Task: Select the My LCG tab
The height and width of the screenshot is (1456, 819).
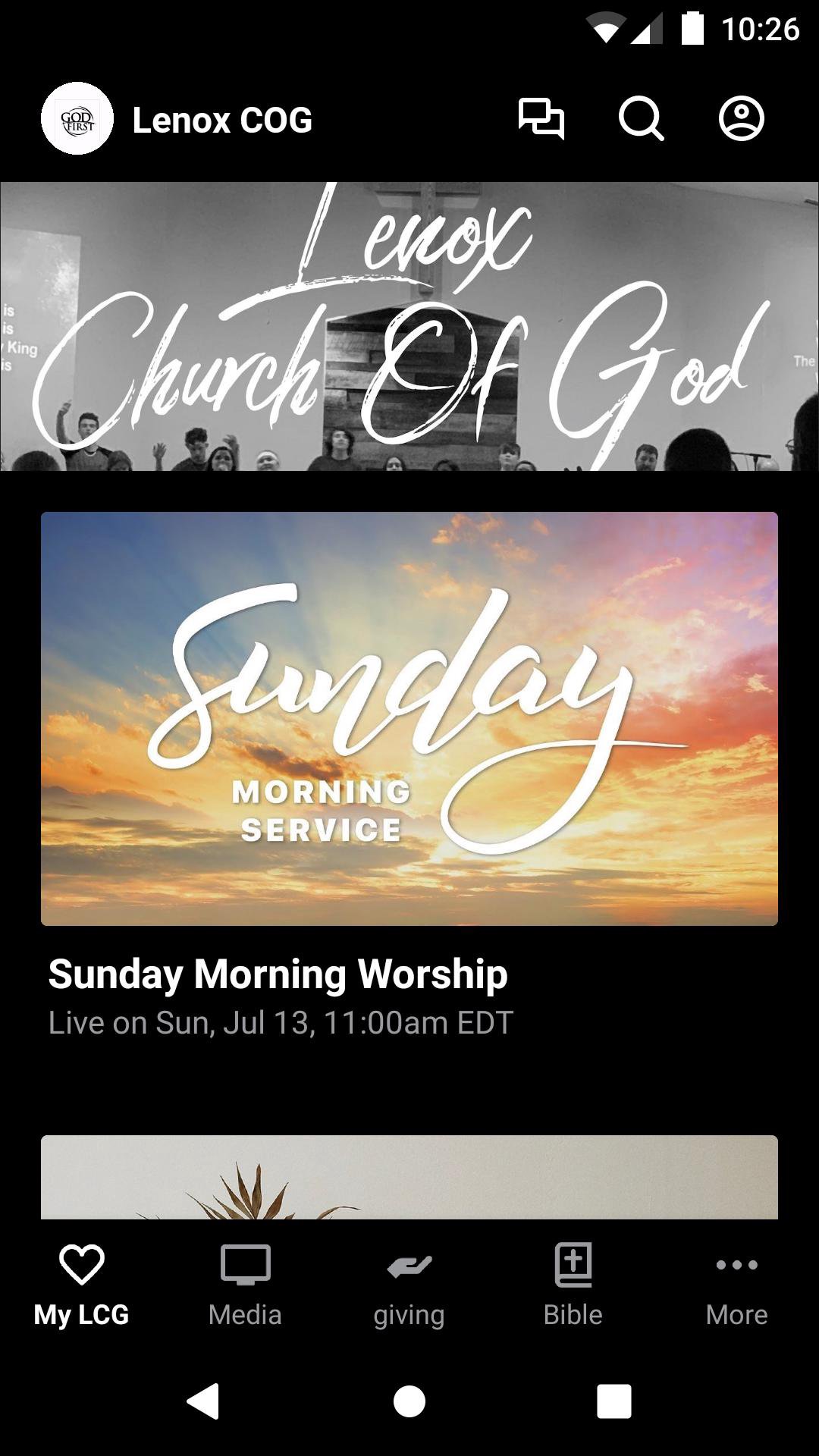Action: (x=81, y=1285)
